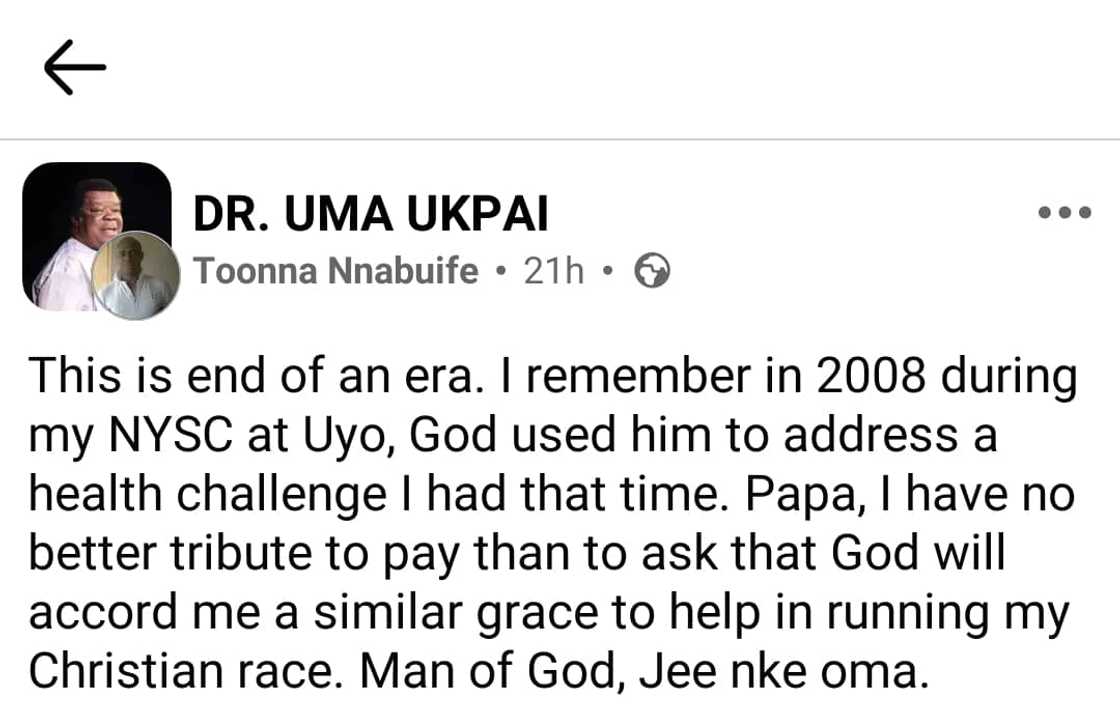This screenshot has width=1120, height=712.
Task: Go back using the arrow icon
Action: 74,68
